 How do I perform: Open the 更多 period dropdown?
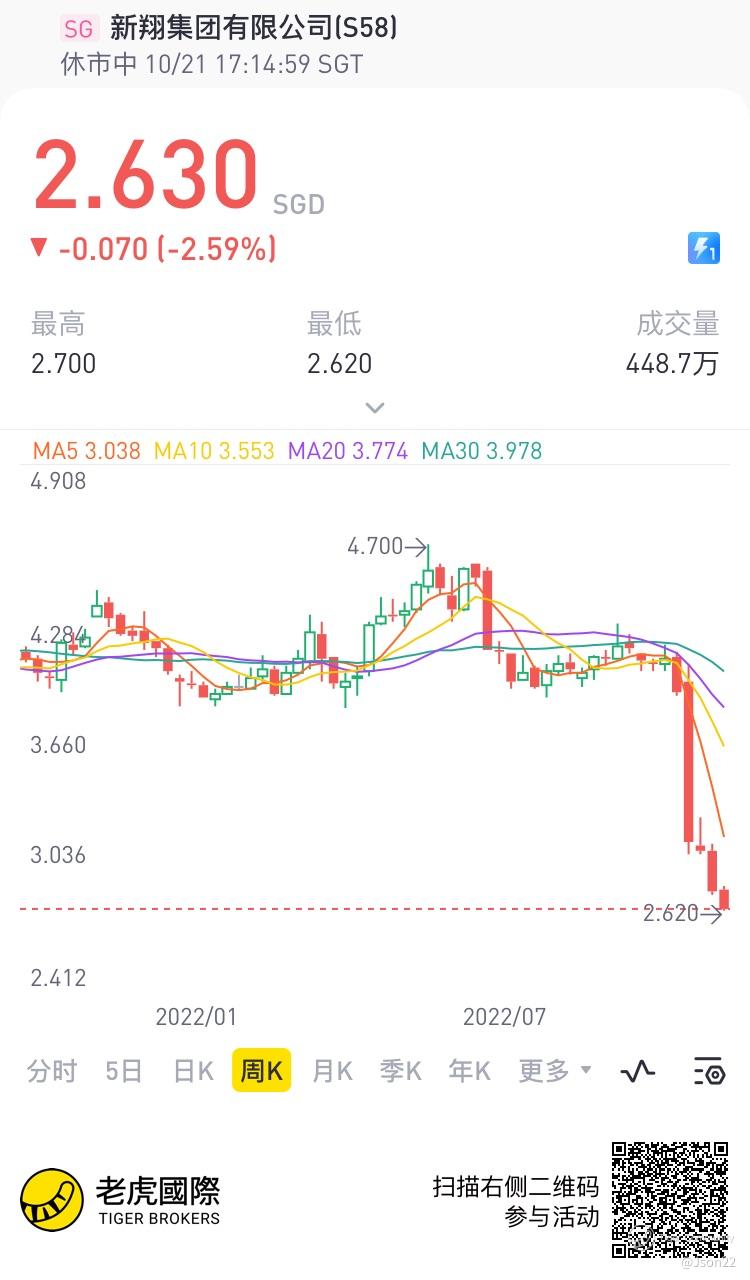coord(554,1071)
